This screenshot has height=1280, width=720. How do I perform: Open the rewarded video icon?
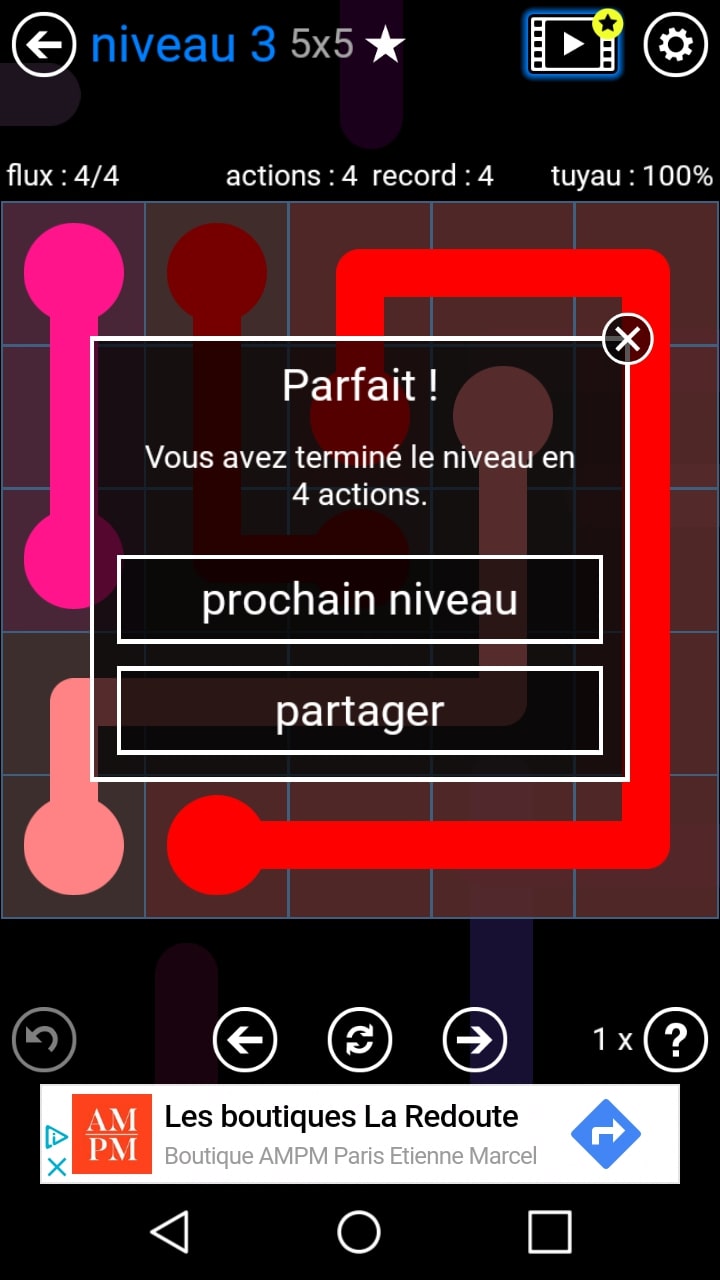coord(572,44)
